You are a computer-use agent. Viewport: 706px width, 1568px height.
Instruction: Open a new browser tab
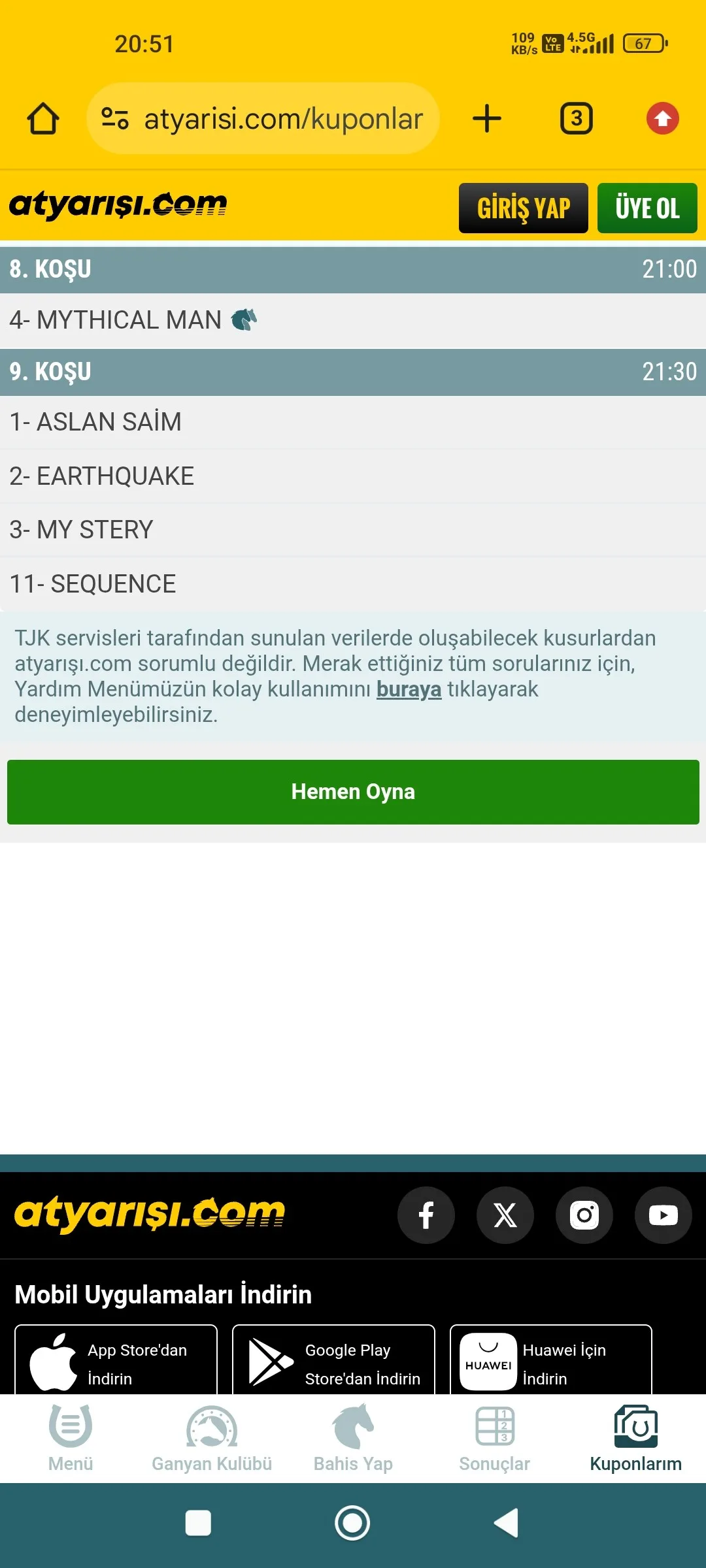(486, 119)
